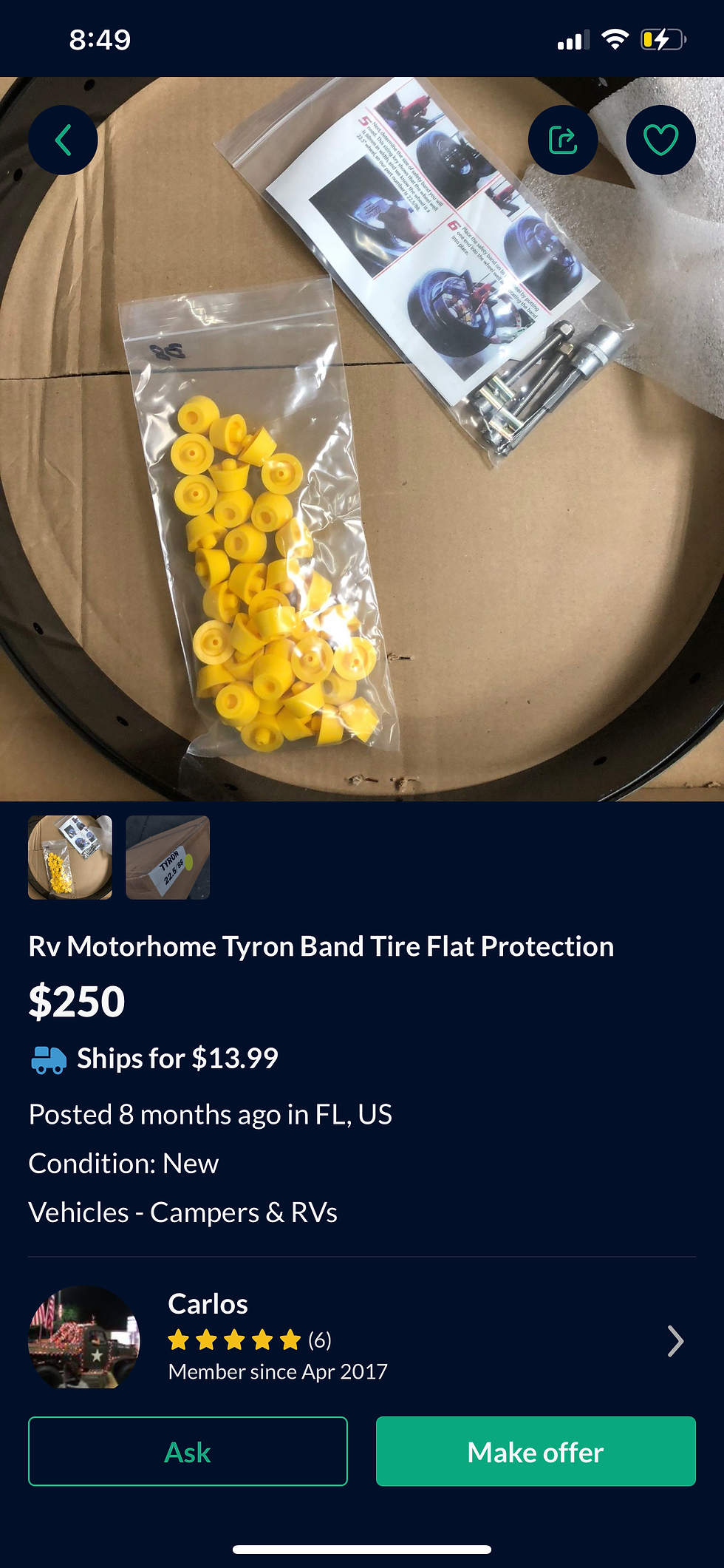The image size is (724, 1568).
Task: Tap the Ask button
Action: (x=188, y=1451)
